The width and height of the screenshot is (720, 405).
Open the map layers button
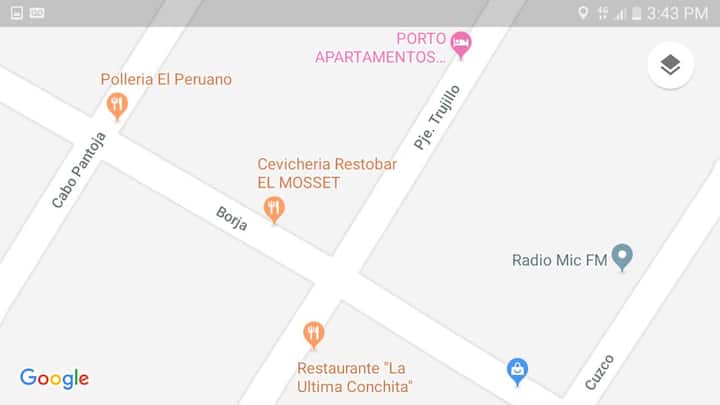(670, 66)
